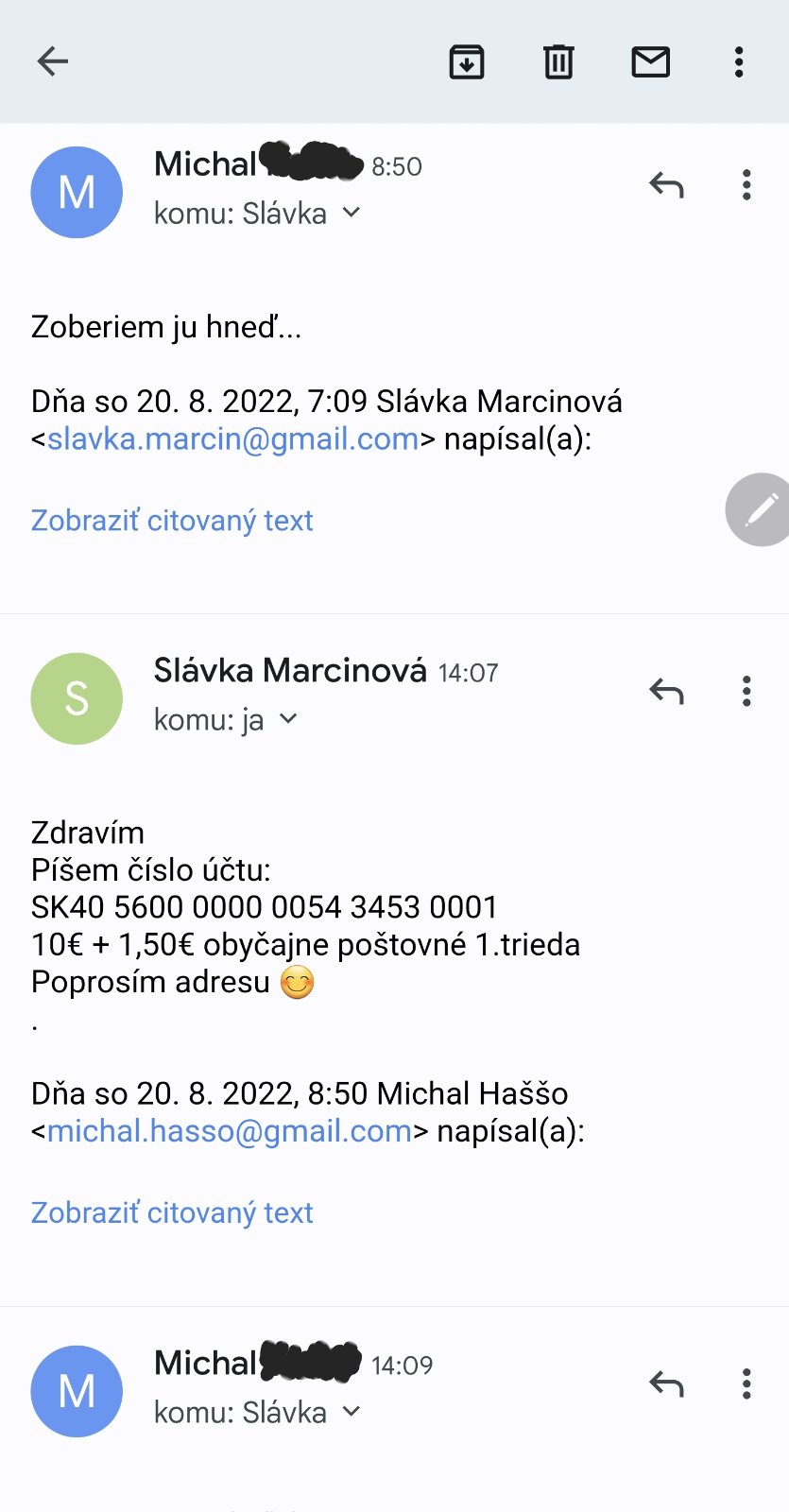Show quoted text in Slávka's message
This screenshot has width=789, height=1512.
pyautogui.click(x=172, y=1212)
